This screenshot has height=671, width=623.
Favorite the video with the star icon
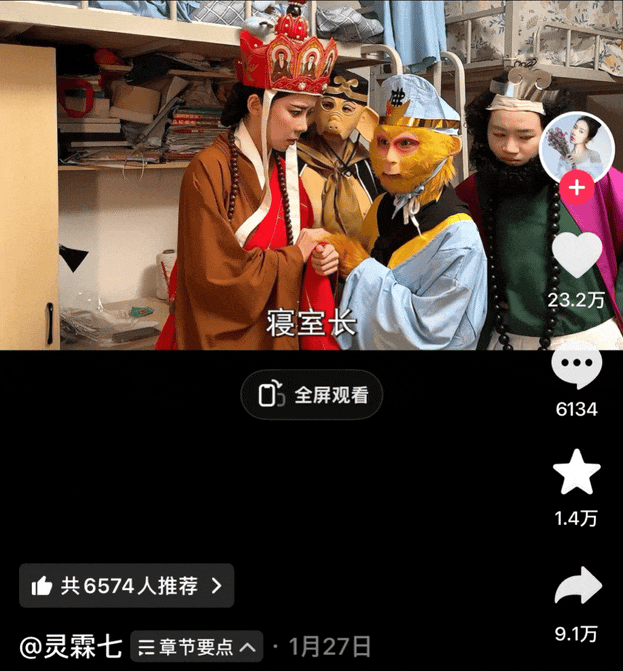click(577, 473)
